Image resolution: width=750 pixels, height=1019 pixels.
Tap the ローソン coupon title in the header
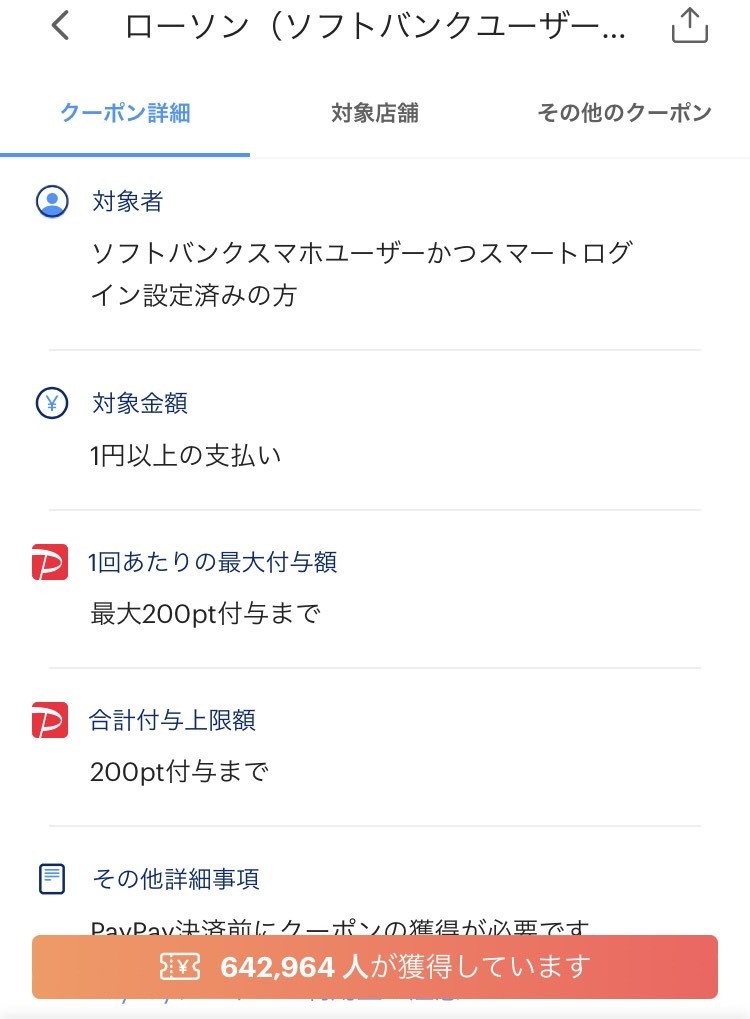(x=375, y=29)
